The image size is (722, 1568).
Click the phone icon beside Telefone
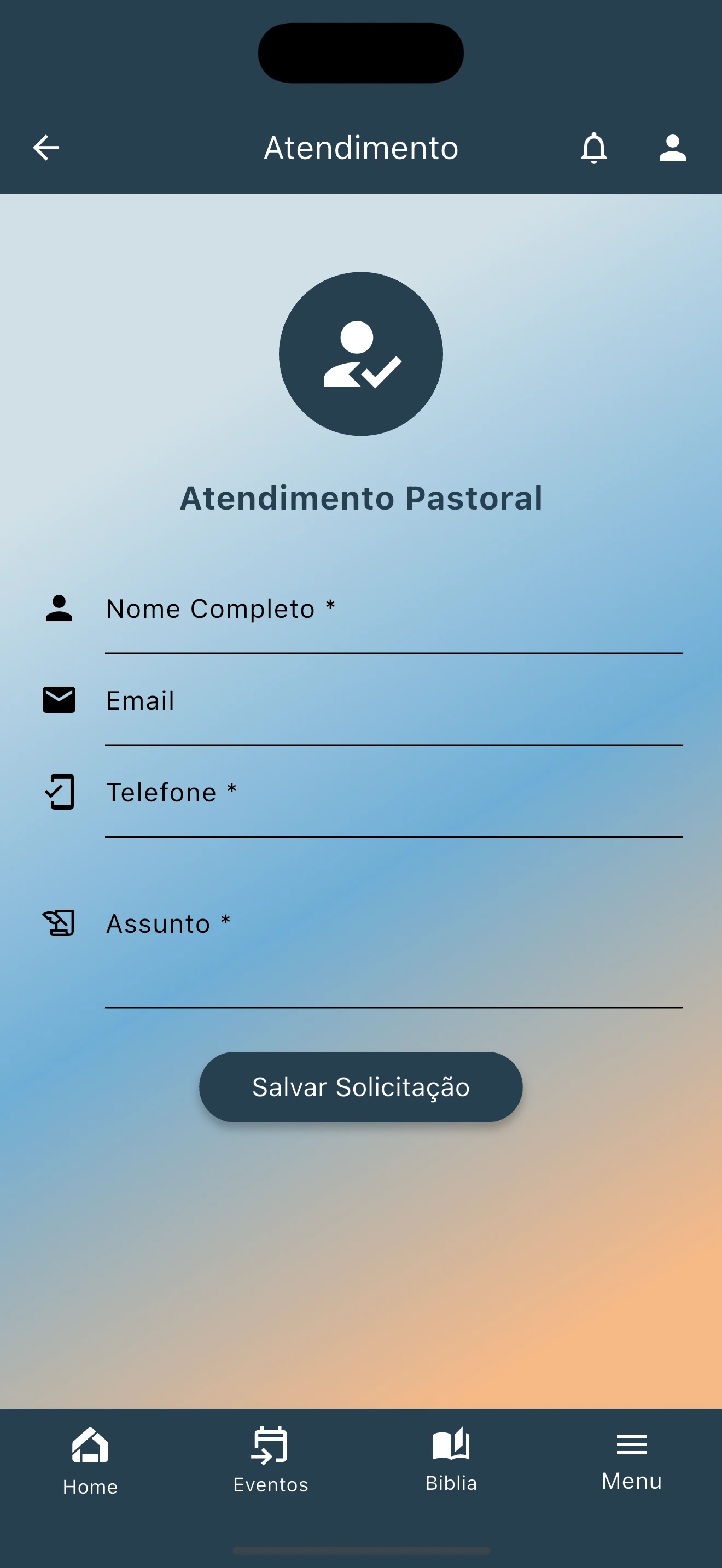(x=59, y=792)
